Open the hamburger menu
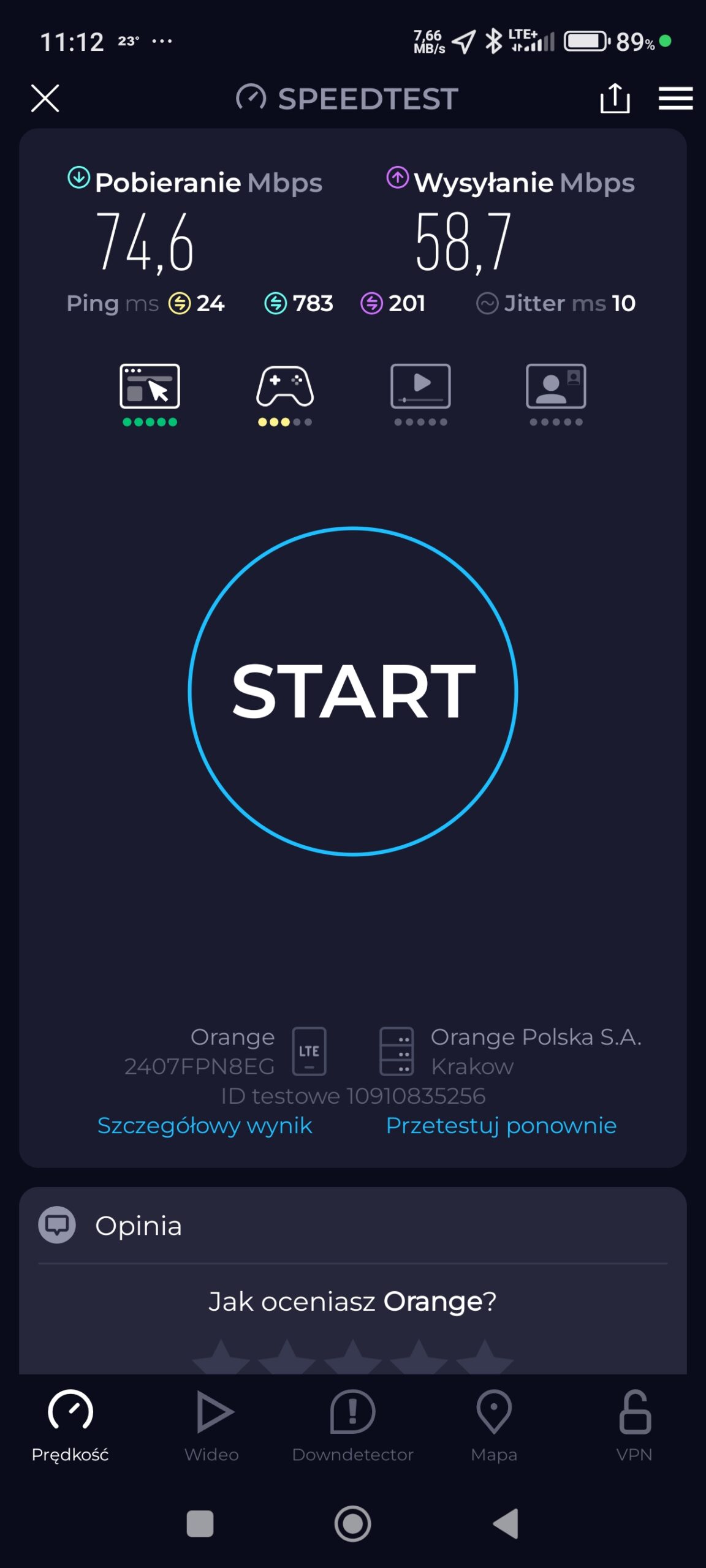 tap(675, 98)
